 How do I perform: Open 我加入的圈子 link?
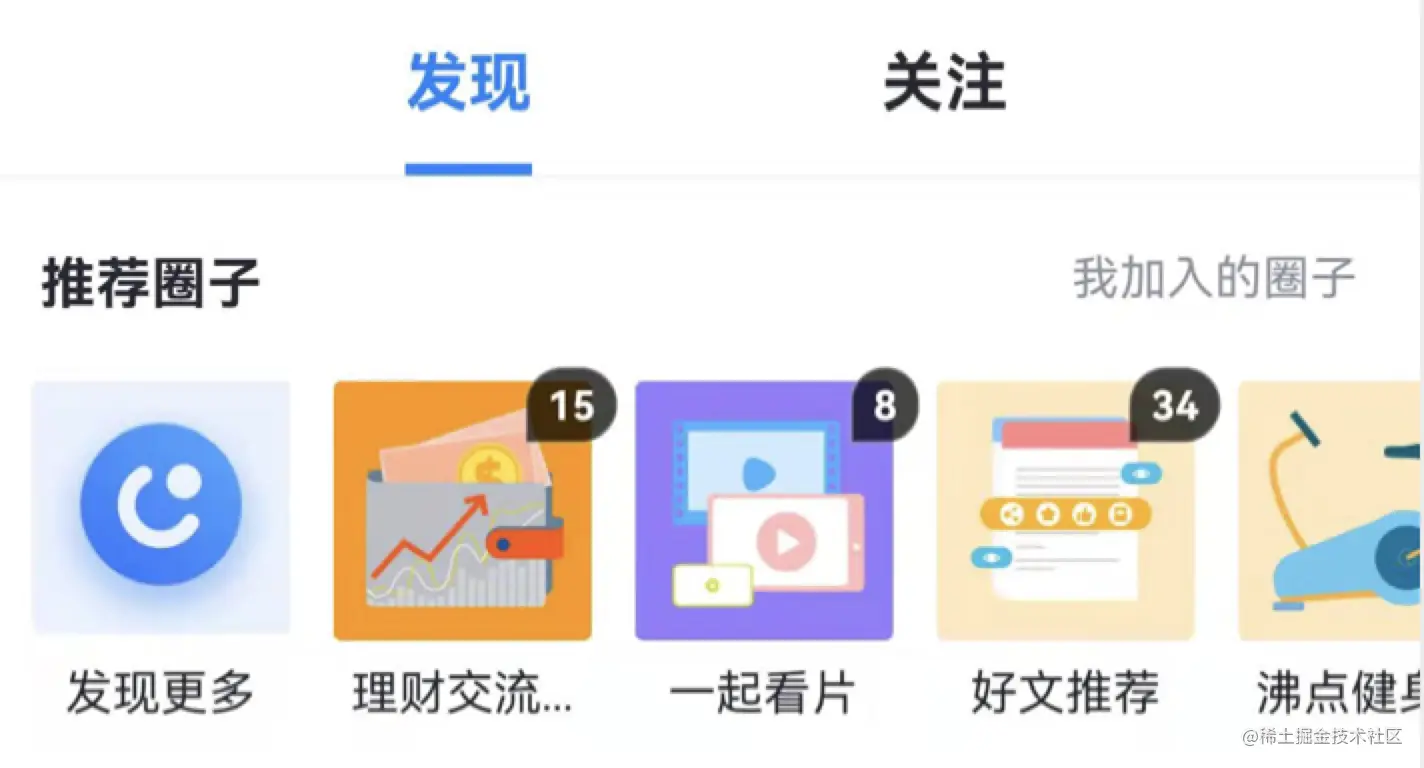pos(1214,278)
